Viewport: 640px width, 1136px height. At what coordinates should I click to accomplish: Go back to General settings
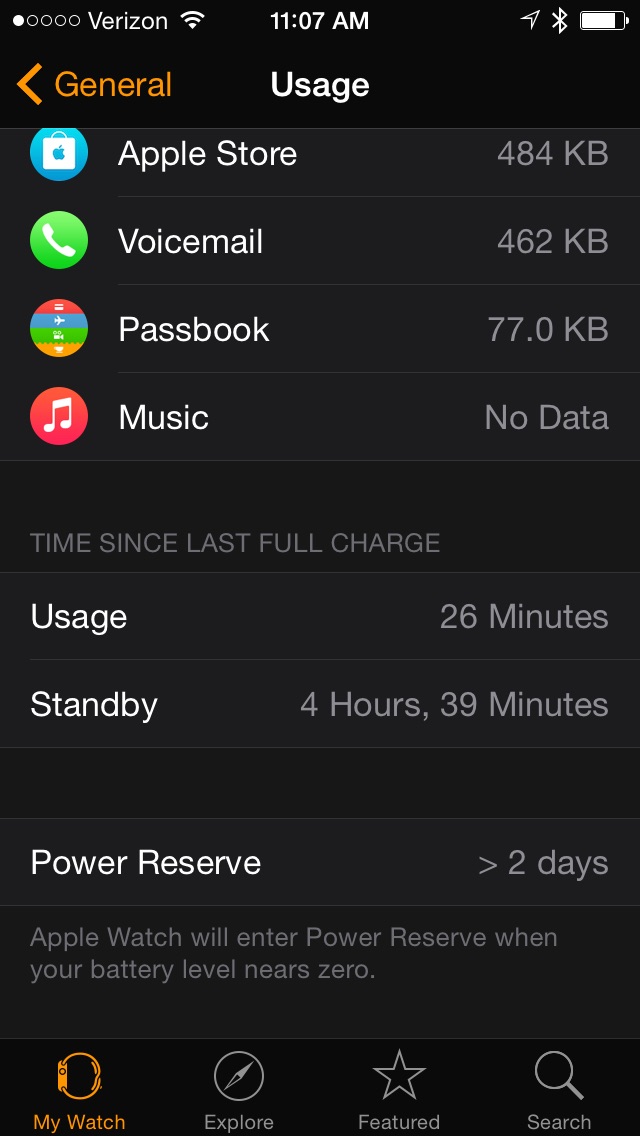coord(95,85)
